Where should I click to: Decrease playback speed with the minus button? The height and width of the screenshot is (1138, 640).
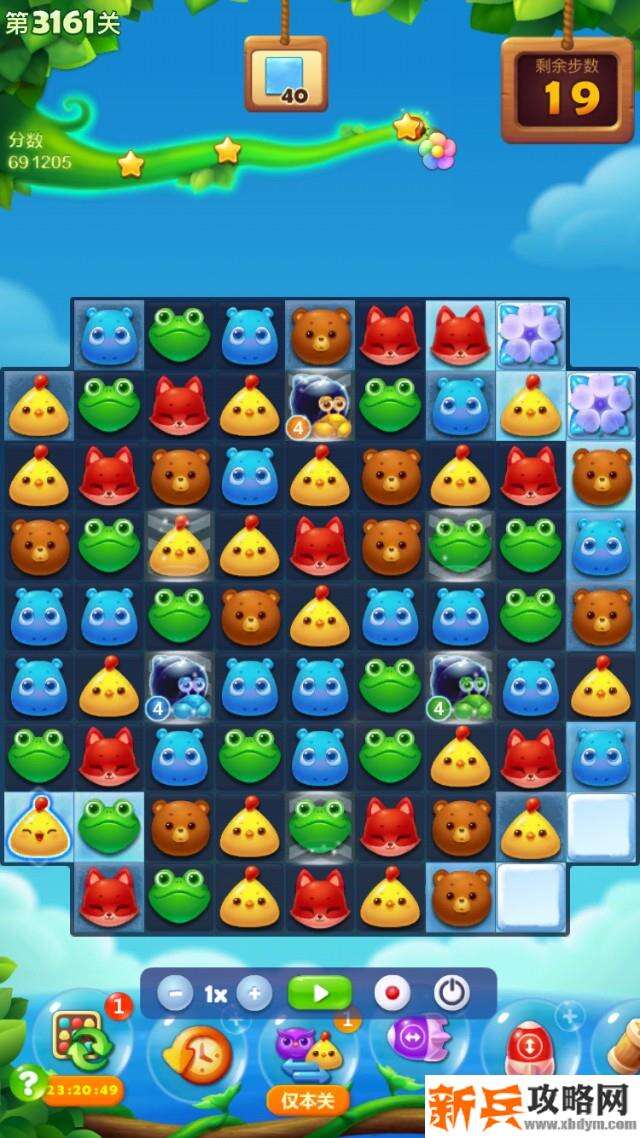pyautogui.click(x=175, y=994)
